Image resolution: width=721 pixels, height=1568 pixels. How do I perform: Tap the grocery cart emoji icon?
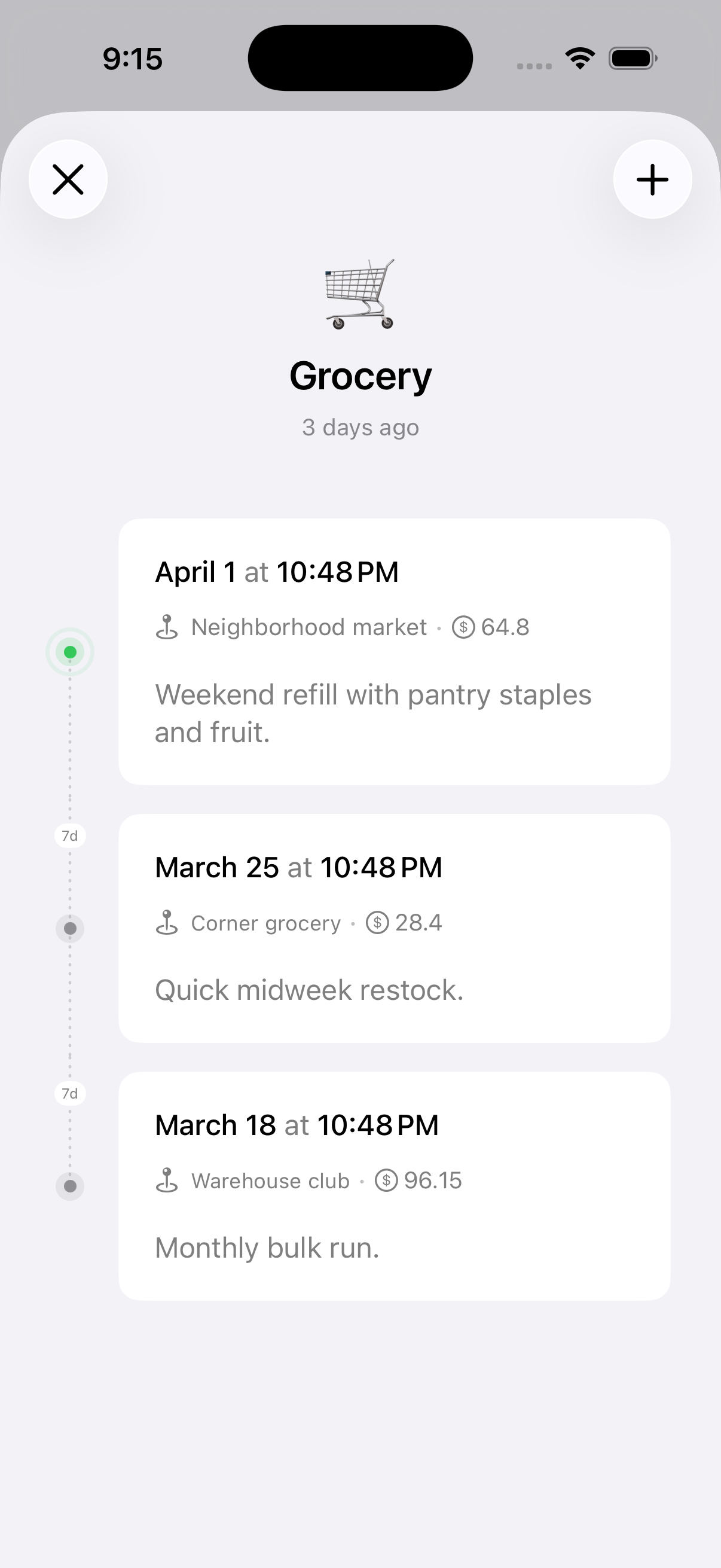[x=360, y=297]
